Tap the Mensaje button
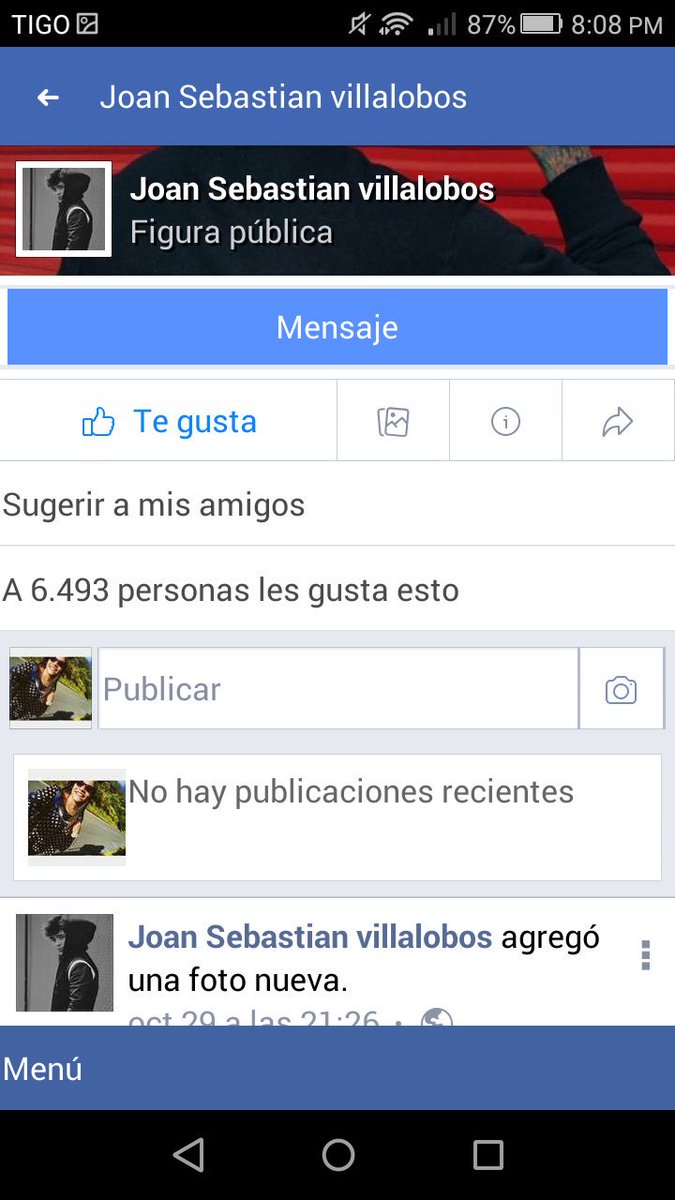This screenshot has height=1200, width=675. pos(337,327)
